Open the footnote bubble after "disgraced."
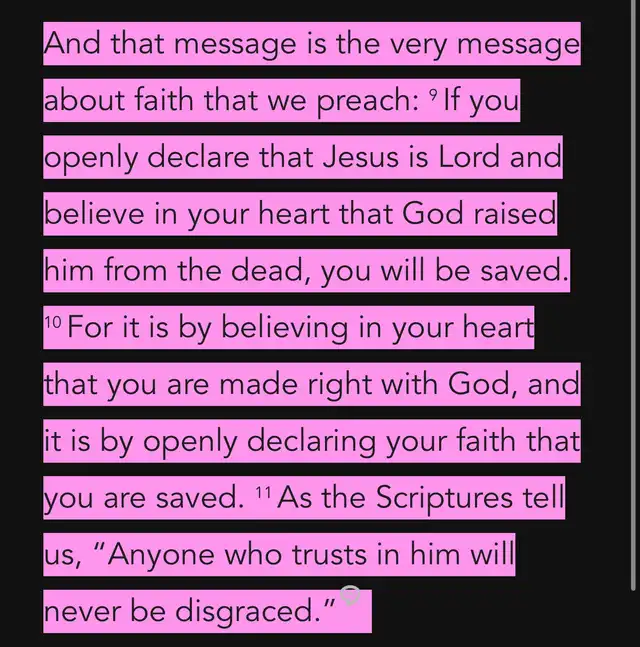Image resolution: width=640 pixels, height=647 pixels. tap(350, 596)
